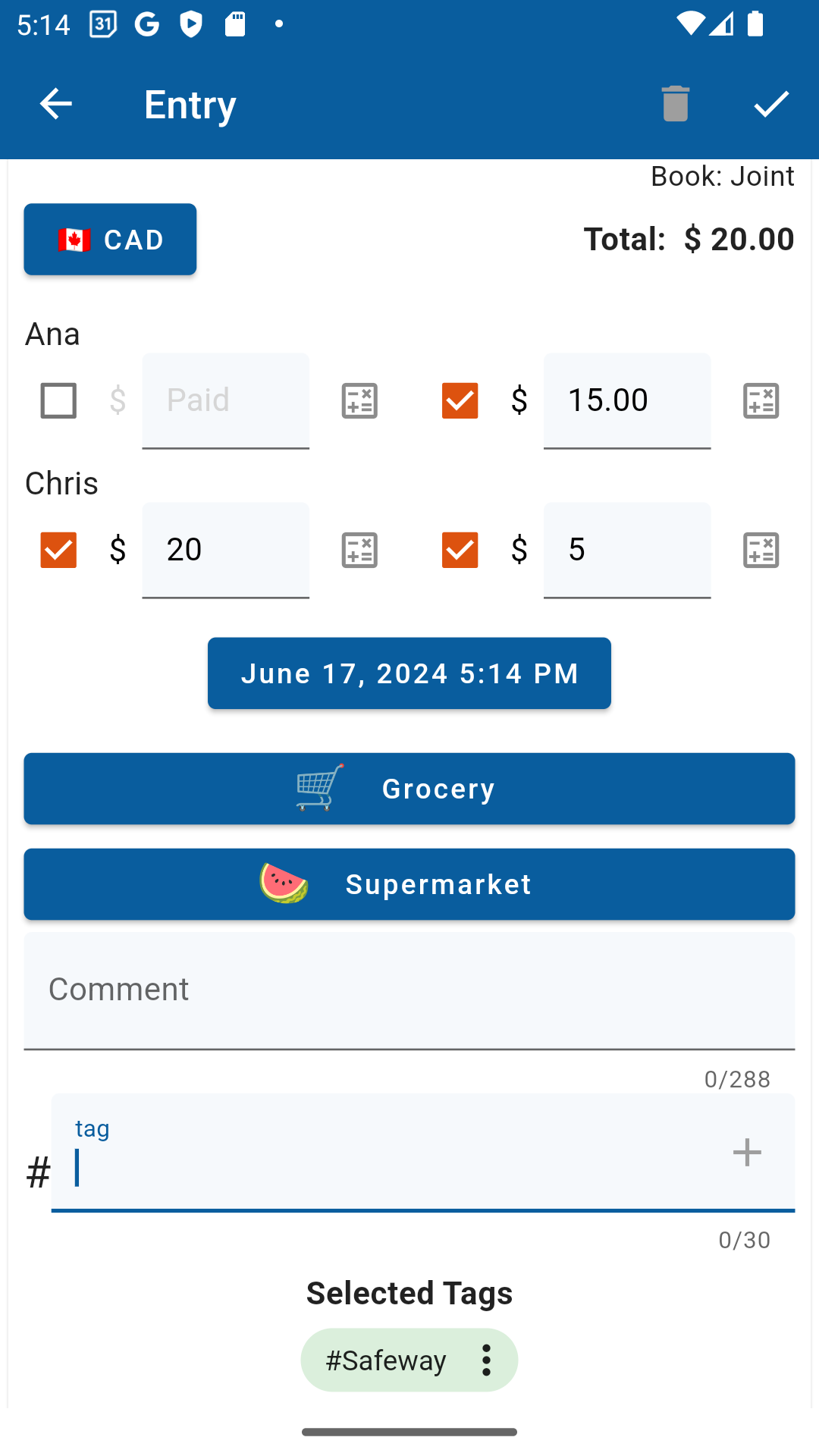This screenshot has width=819, height=1456.
Task: Check Ana's paid checkbox
Action: (x=58, y=400)
